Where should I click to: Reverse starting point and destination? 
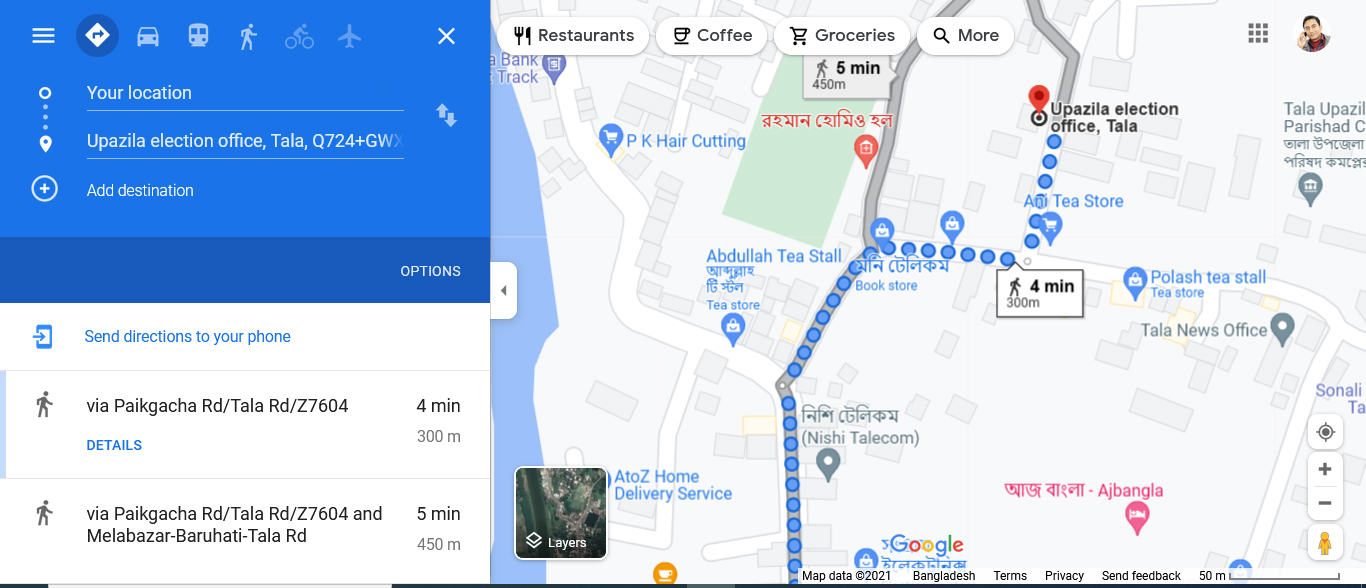click(x=446, y=115)
